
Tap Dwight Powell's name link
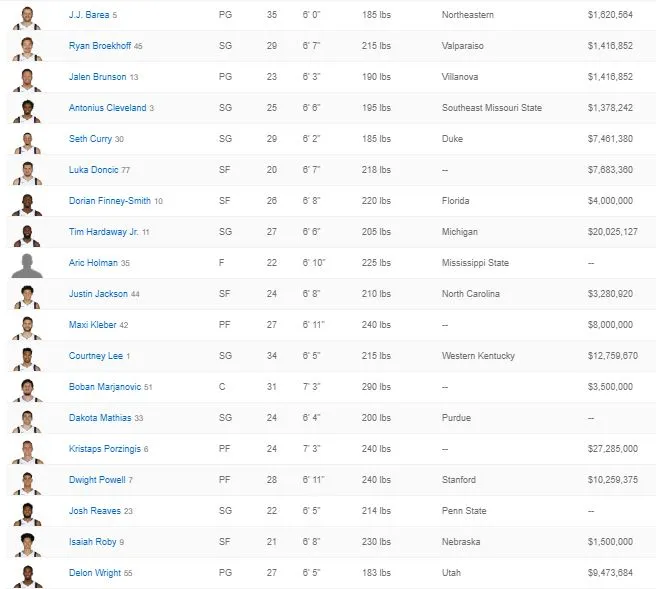tap(96, 480)
